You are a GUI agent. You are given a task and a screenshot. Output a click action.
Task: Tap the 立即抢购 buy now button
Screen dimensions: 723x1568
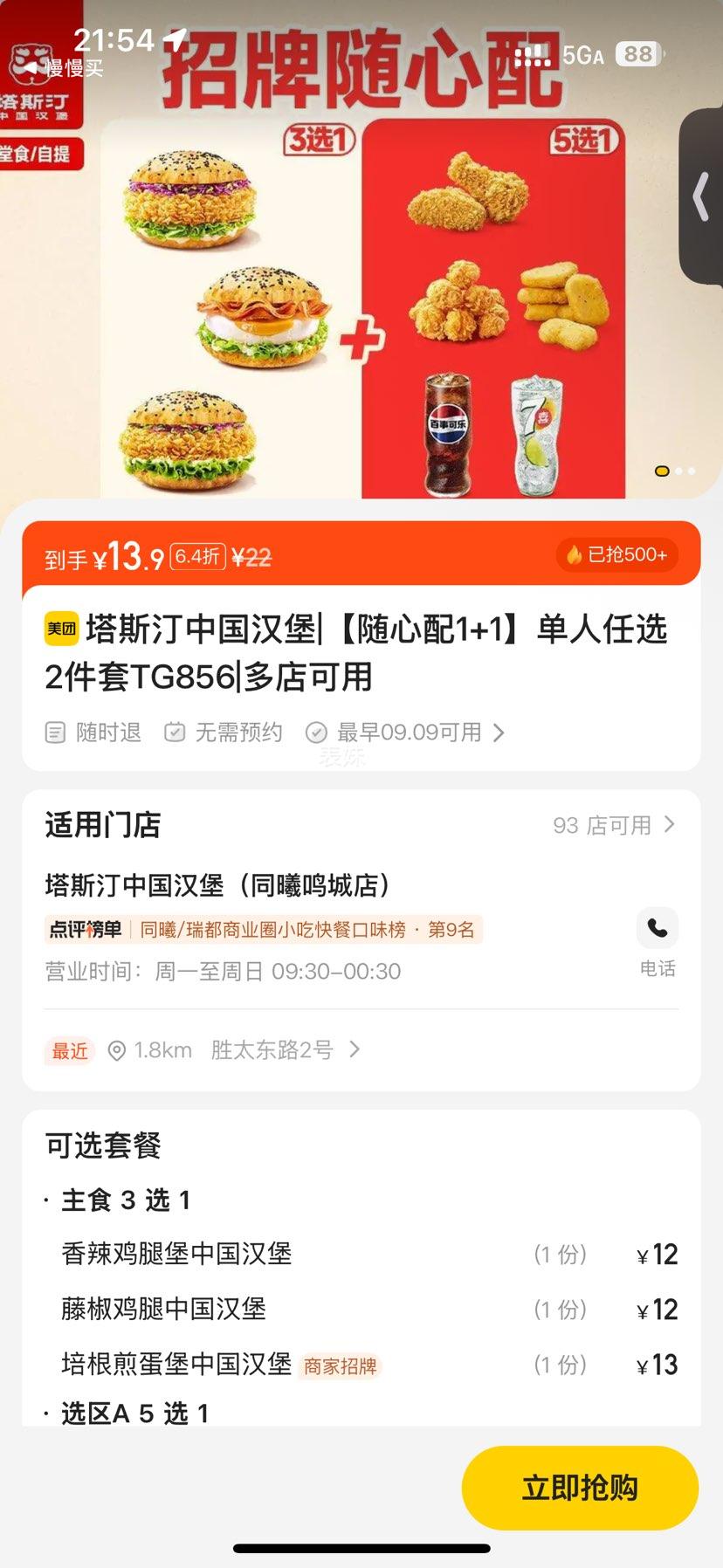[x=580, y=1488]
